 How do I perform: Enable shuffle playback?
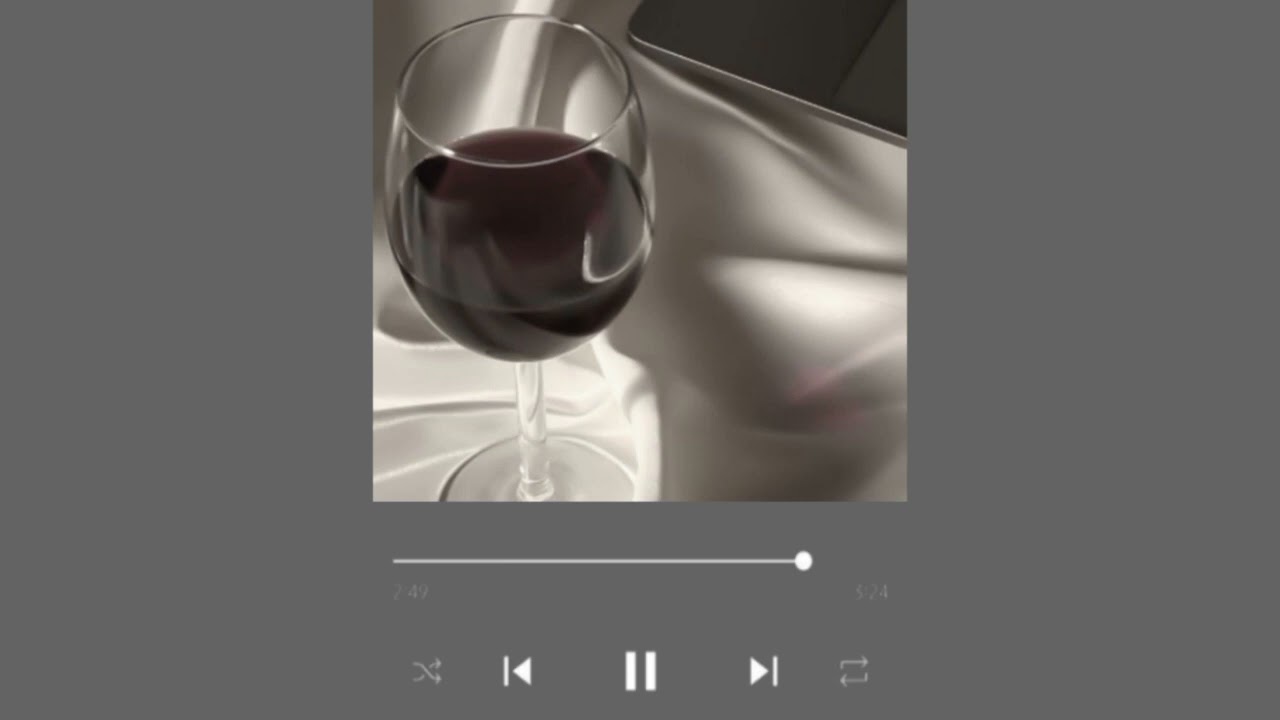427,671
